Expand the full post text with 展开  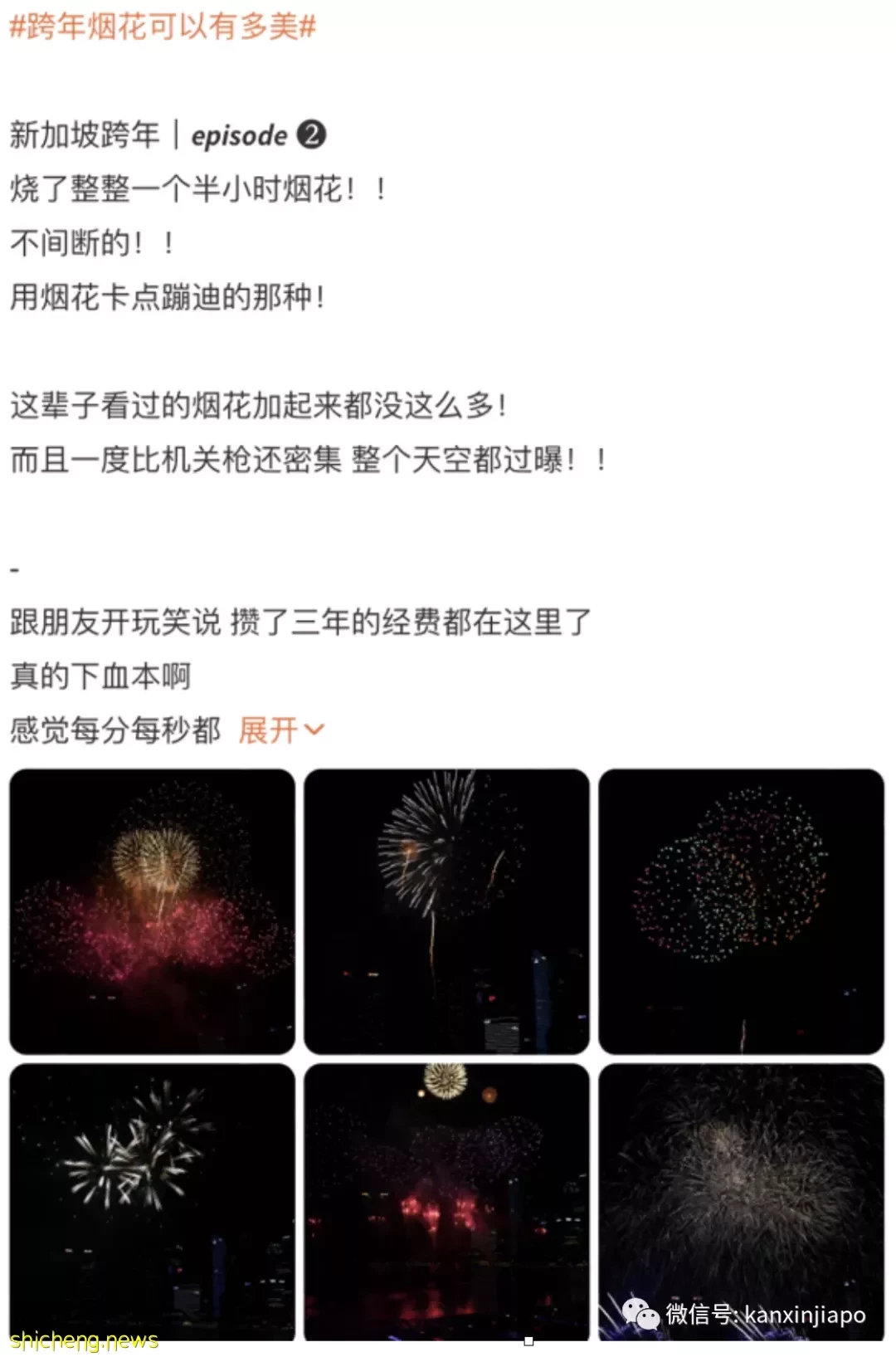(x=280, y=730)
